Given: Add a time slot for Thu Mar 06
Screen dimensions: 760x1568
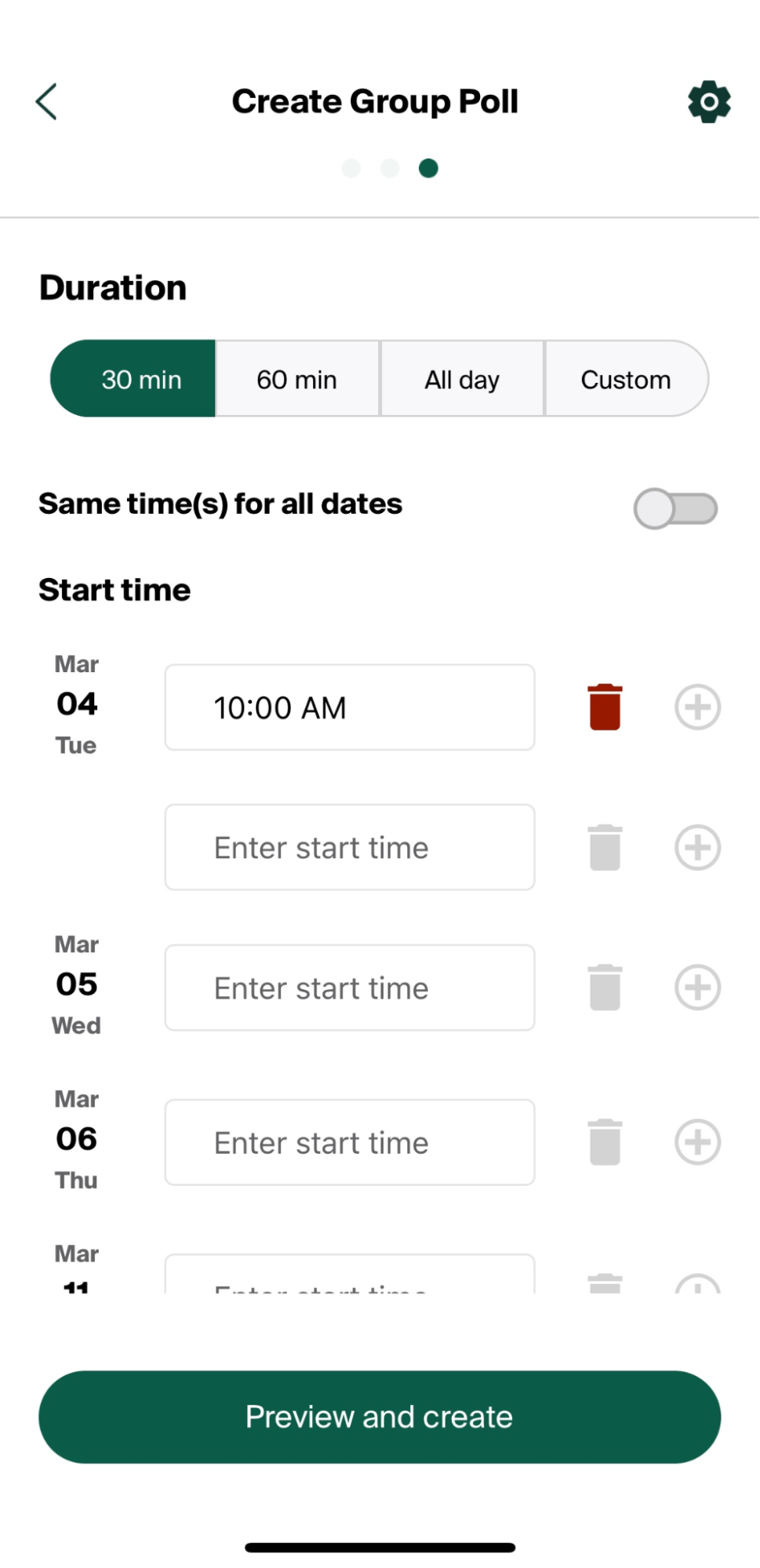Looking at the screenshot, I should click(697, 1142).
